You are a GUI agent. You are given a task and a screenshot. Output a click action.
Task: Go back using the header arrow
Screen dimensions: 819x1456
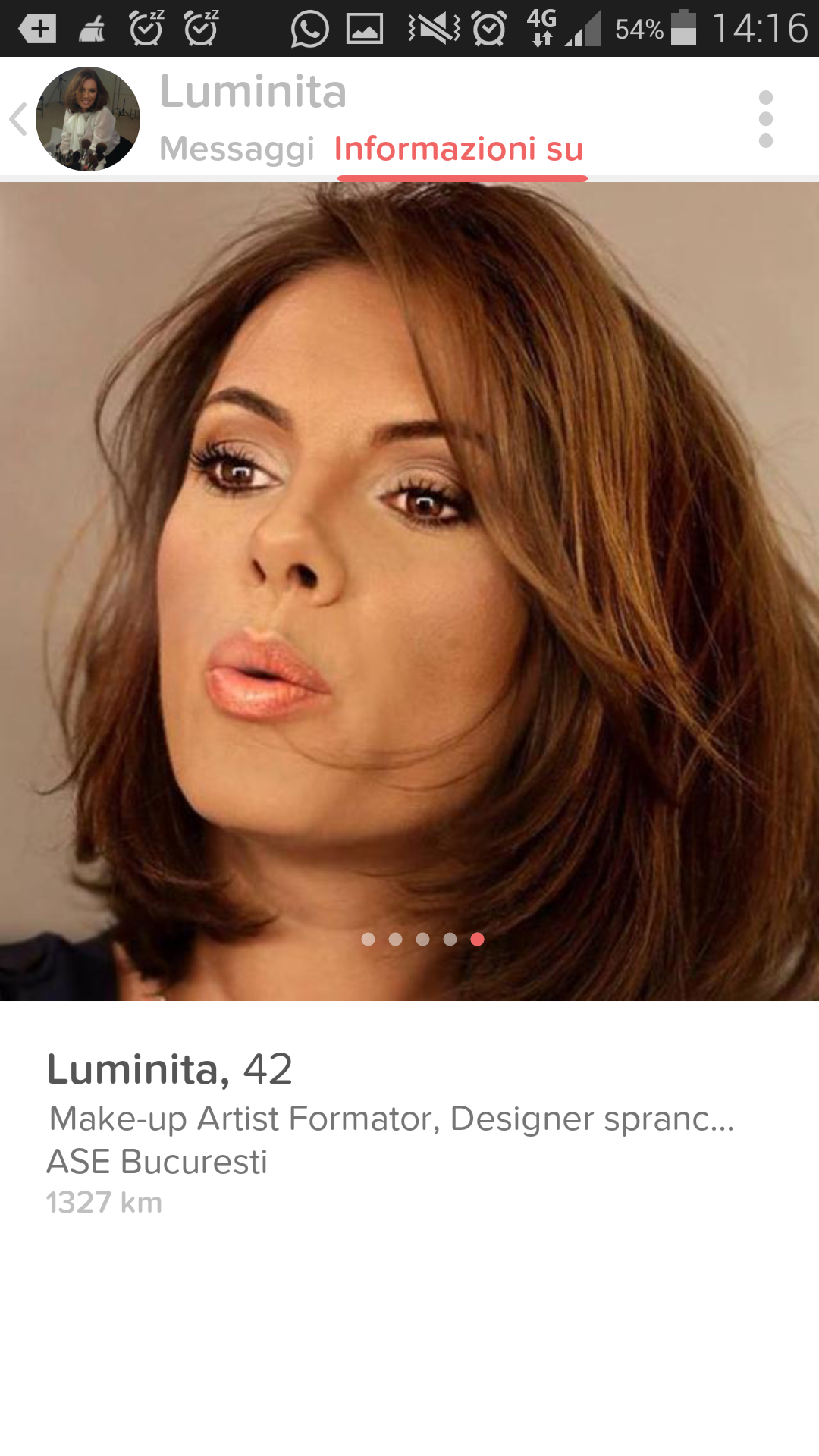[x=18, y=119]
